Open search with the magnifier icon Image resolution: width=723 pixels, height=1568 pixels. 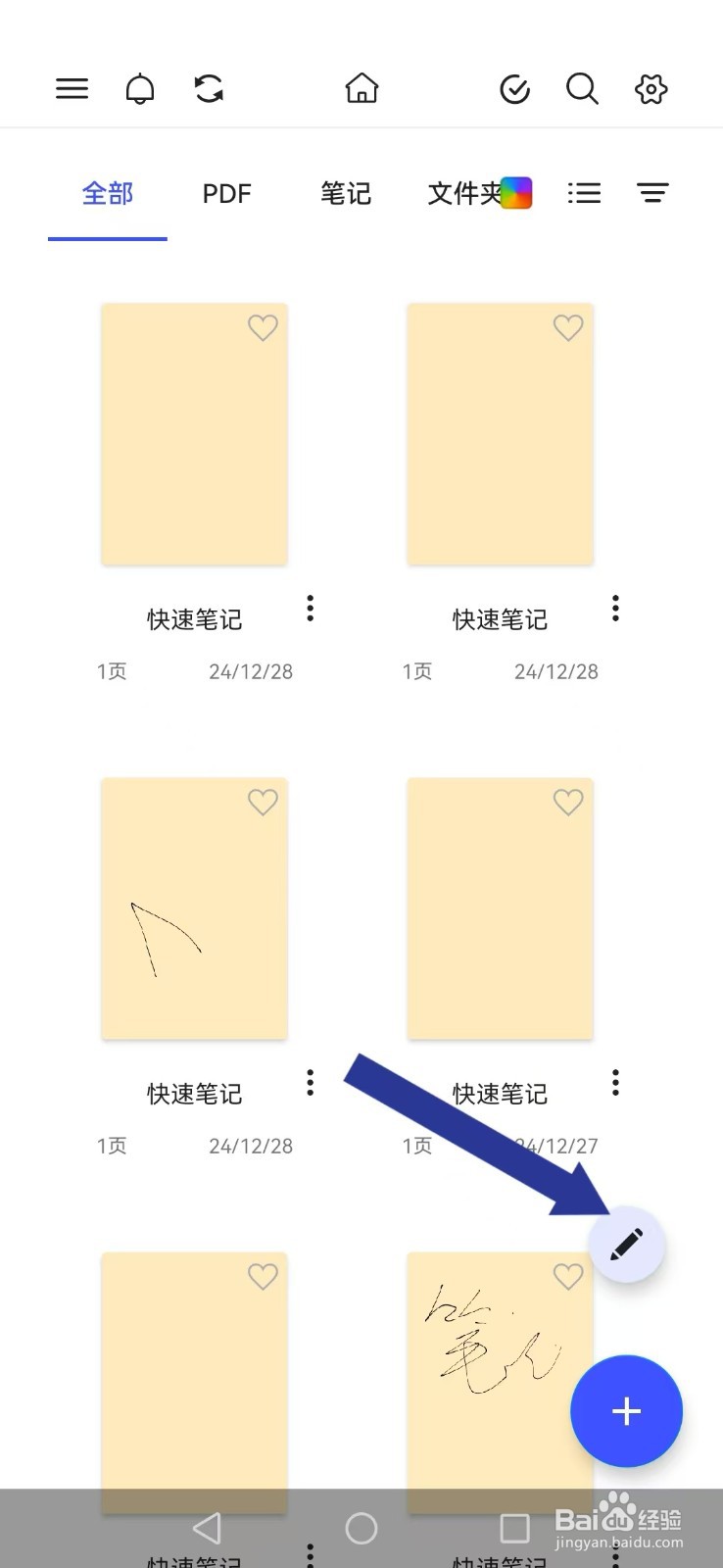582,88
